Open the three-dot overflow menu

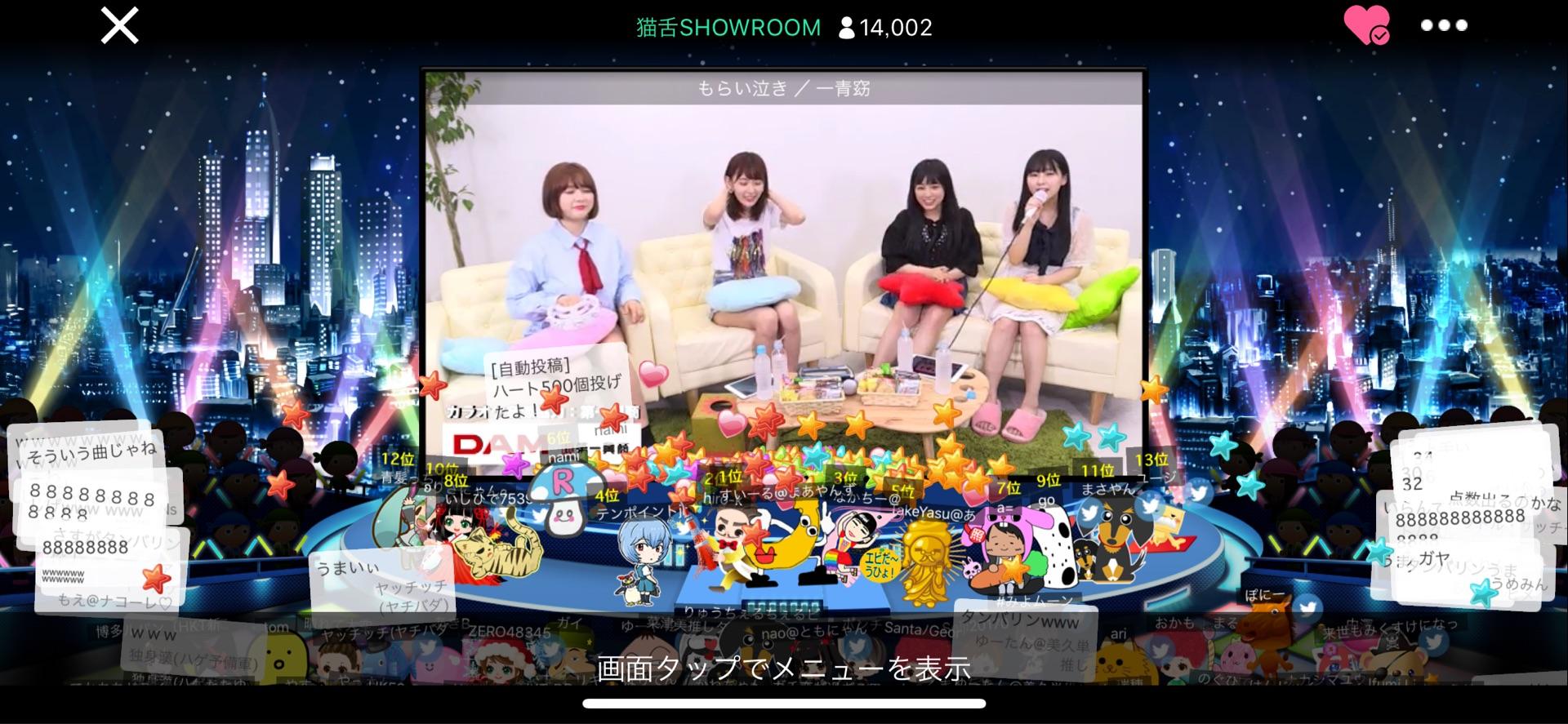(x=1443, y=25)
